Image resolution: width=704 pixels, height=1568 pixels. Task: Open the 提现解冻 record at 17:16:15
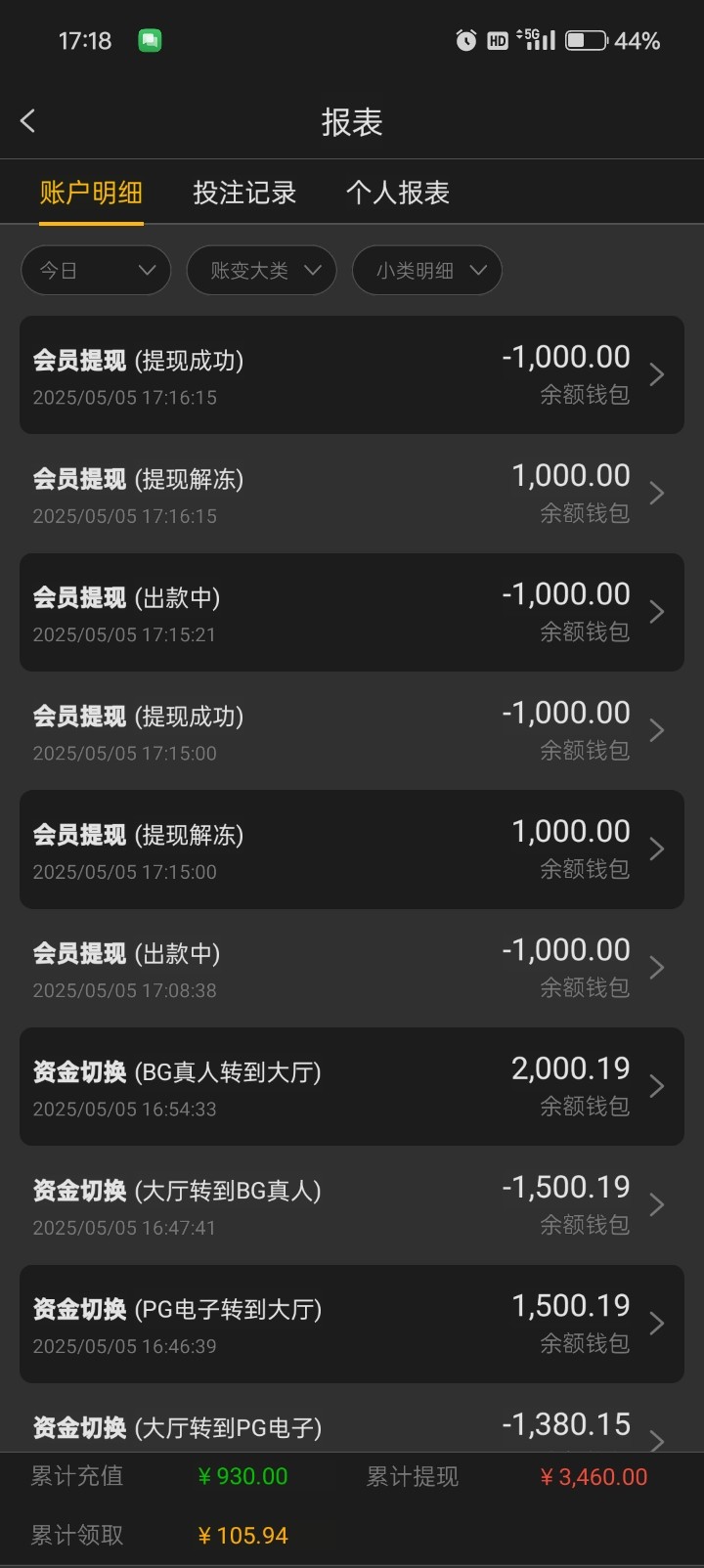(x=352, y=494)
